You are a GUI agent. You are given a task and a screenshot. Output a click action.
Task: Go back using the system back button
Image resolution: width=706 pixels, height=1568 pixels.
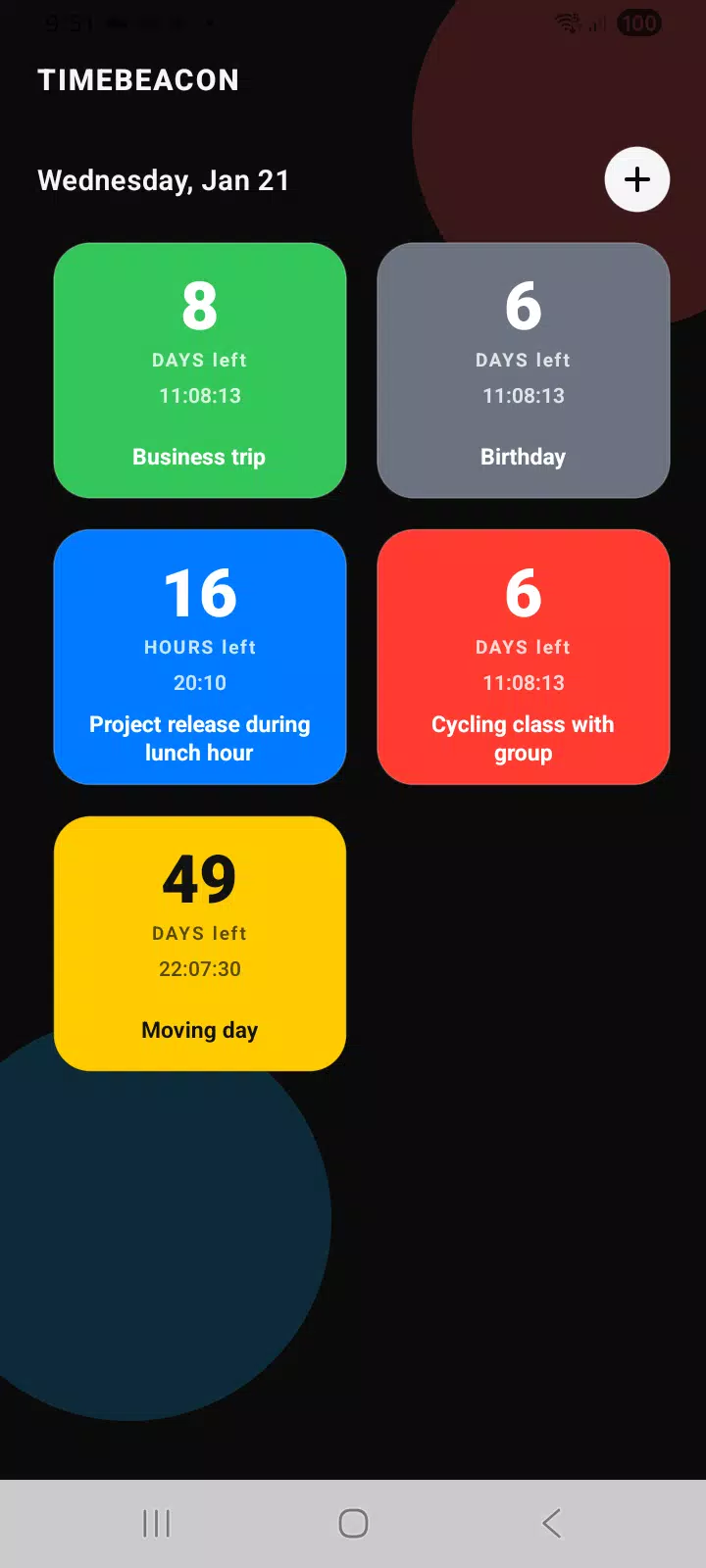(x=551, y=1523)
